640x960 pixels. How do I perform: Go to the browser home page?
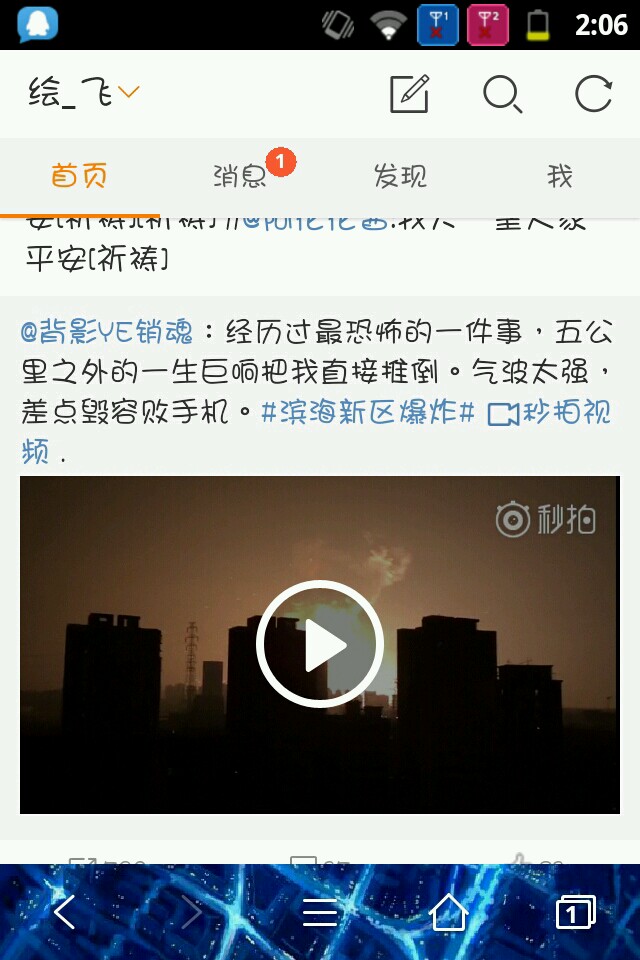(x=448, y=912)
